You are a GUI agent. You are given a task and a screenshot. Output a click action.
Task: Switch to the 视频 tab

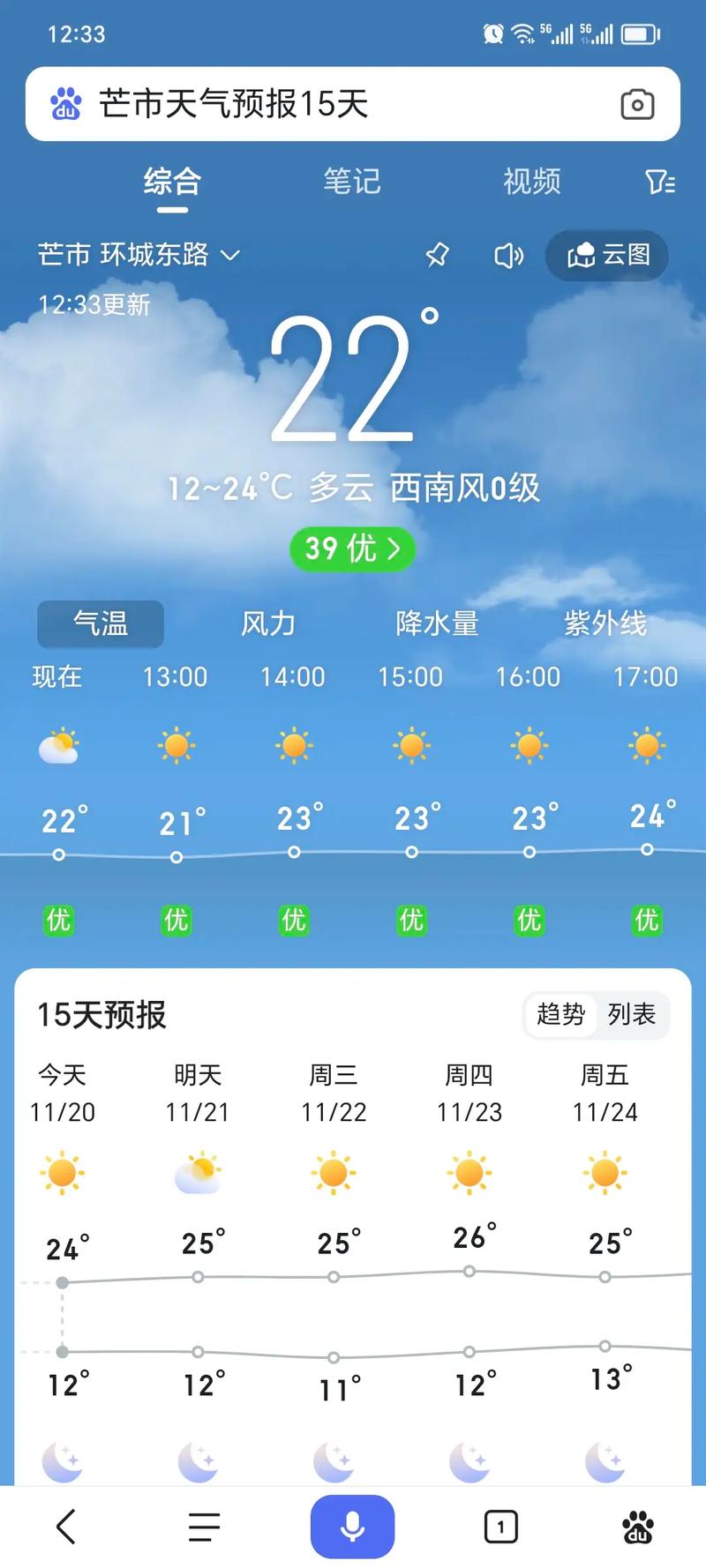[533, 183]
